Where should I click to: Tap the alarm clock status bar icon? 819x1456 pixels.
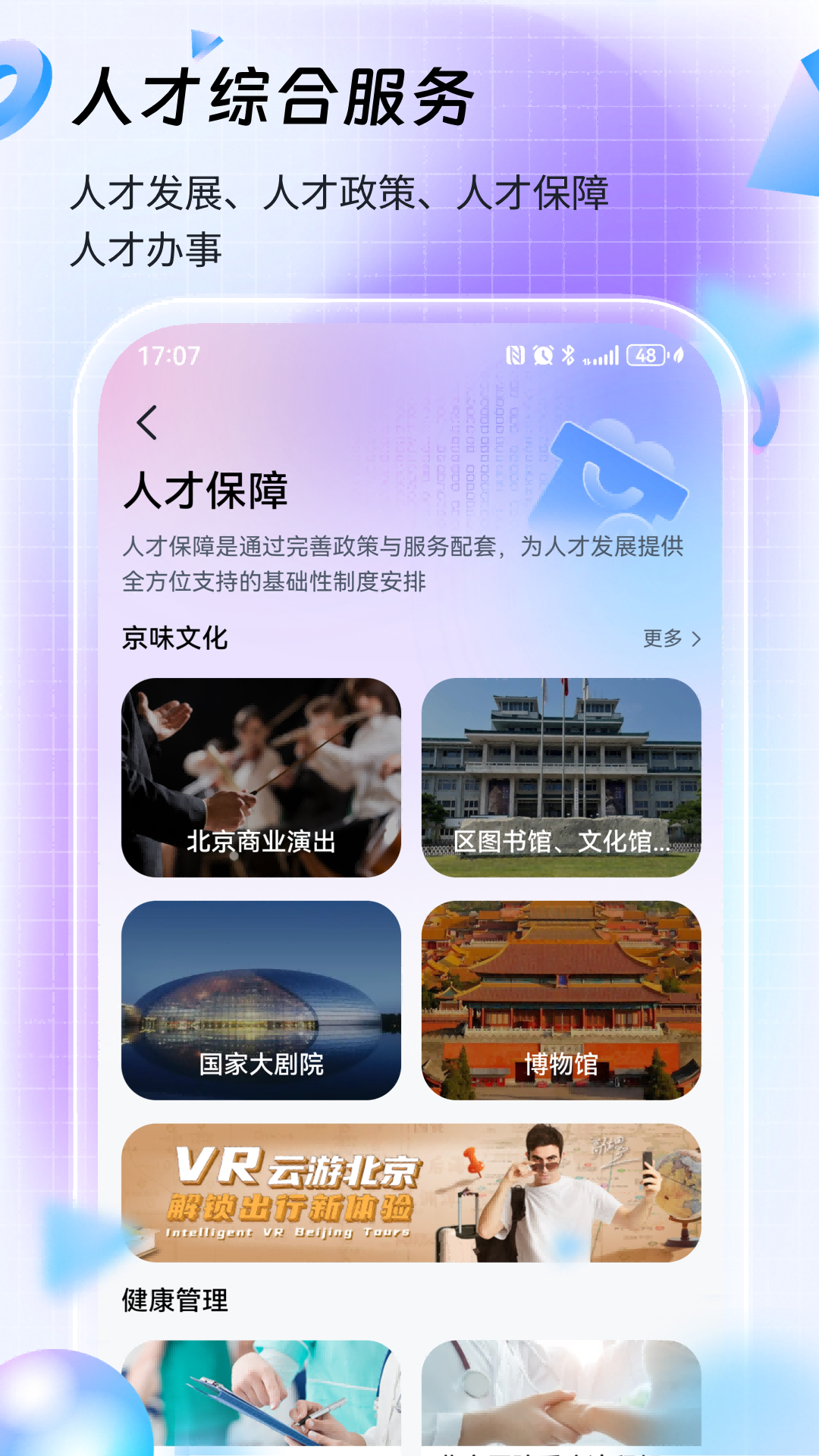541,353
